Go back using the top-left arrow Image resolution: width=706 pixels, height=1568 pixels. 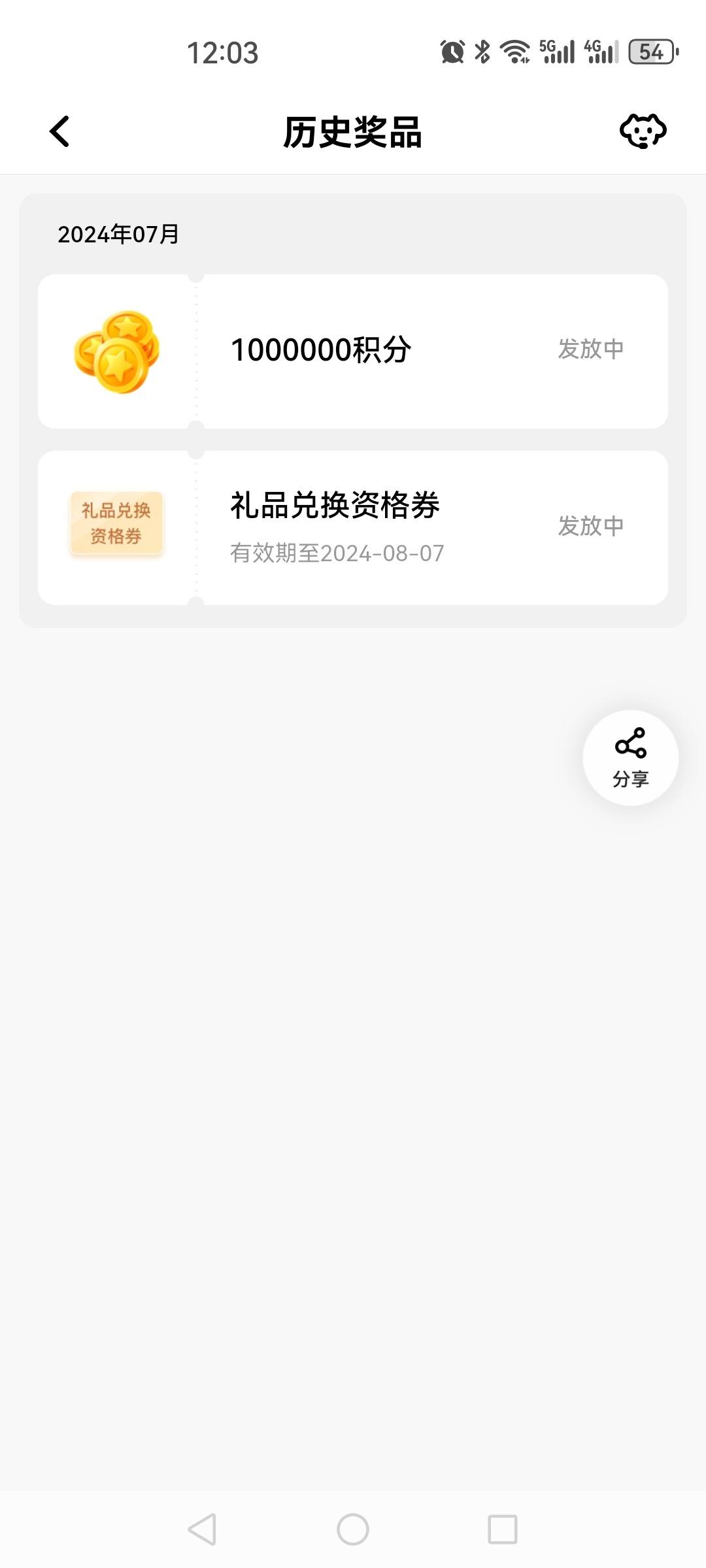[x=59, y=131]
